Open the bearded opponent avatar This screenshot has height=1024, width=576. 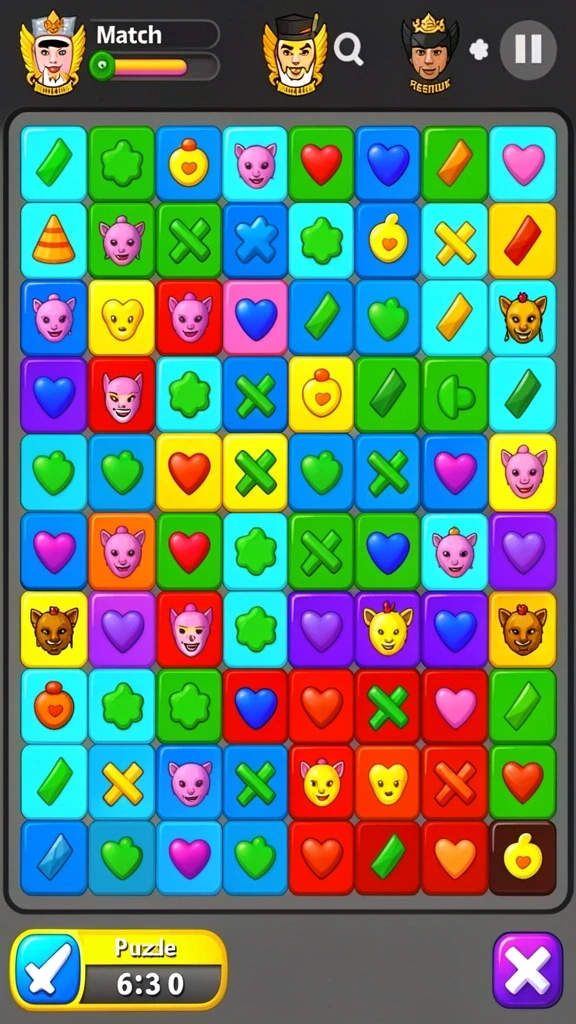tap(295, 52)
